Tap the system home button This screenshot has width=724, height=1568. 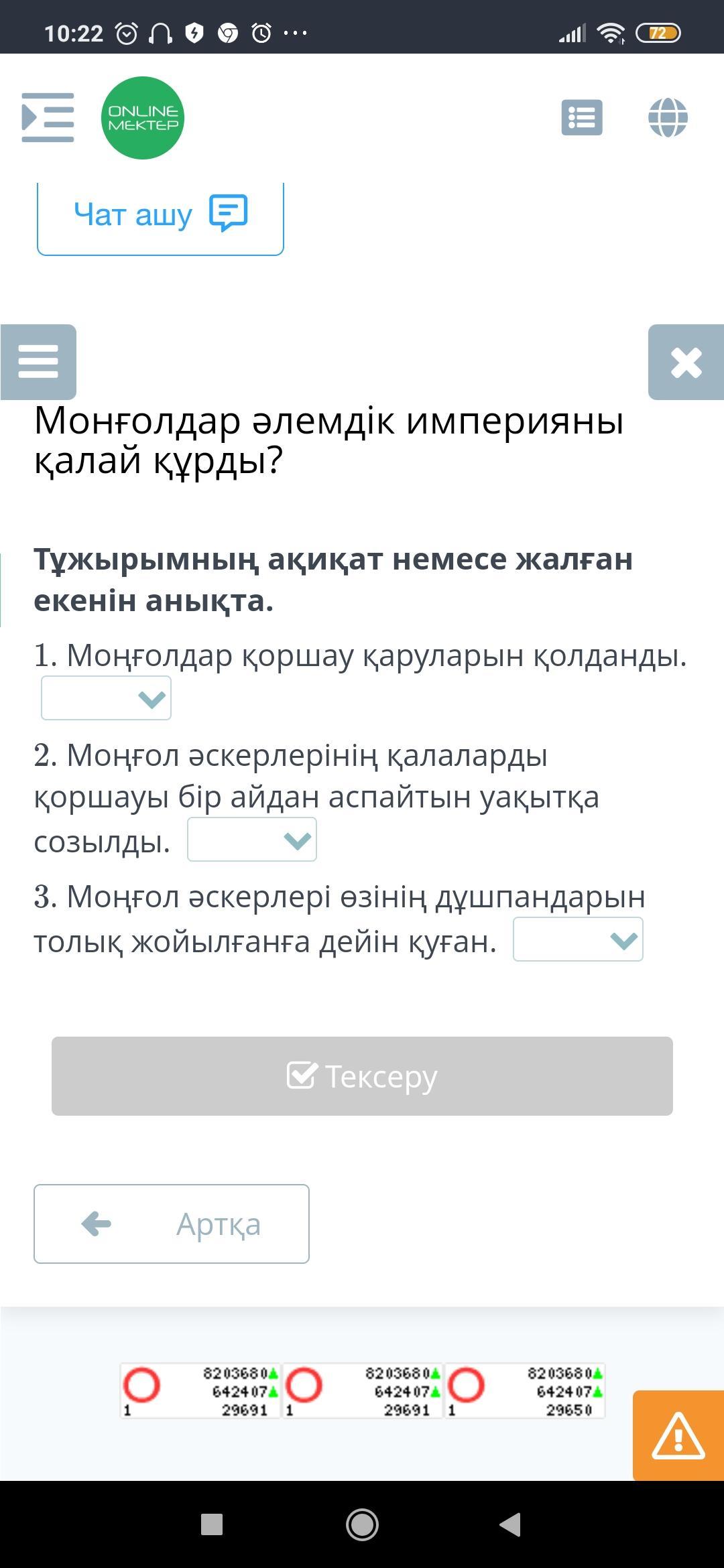coord(362,1524)
